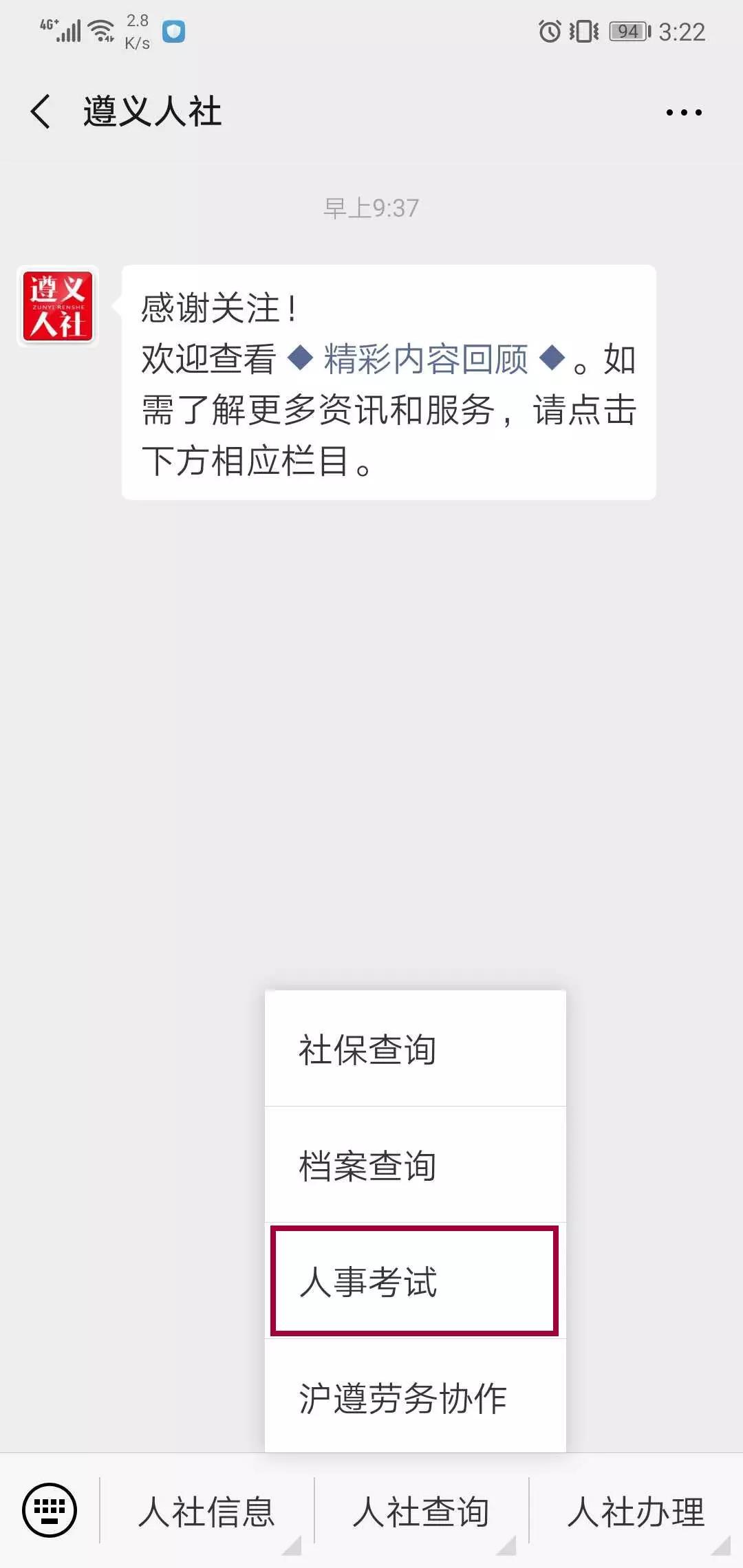The height and width of the screenshot is (1568, 743).
Task: Go back from 遵义人社 chat
Action: pos(41,111)
